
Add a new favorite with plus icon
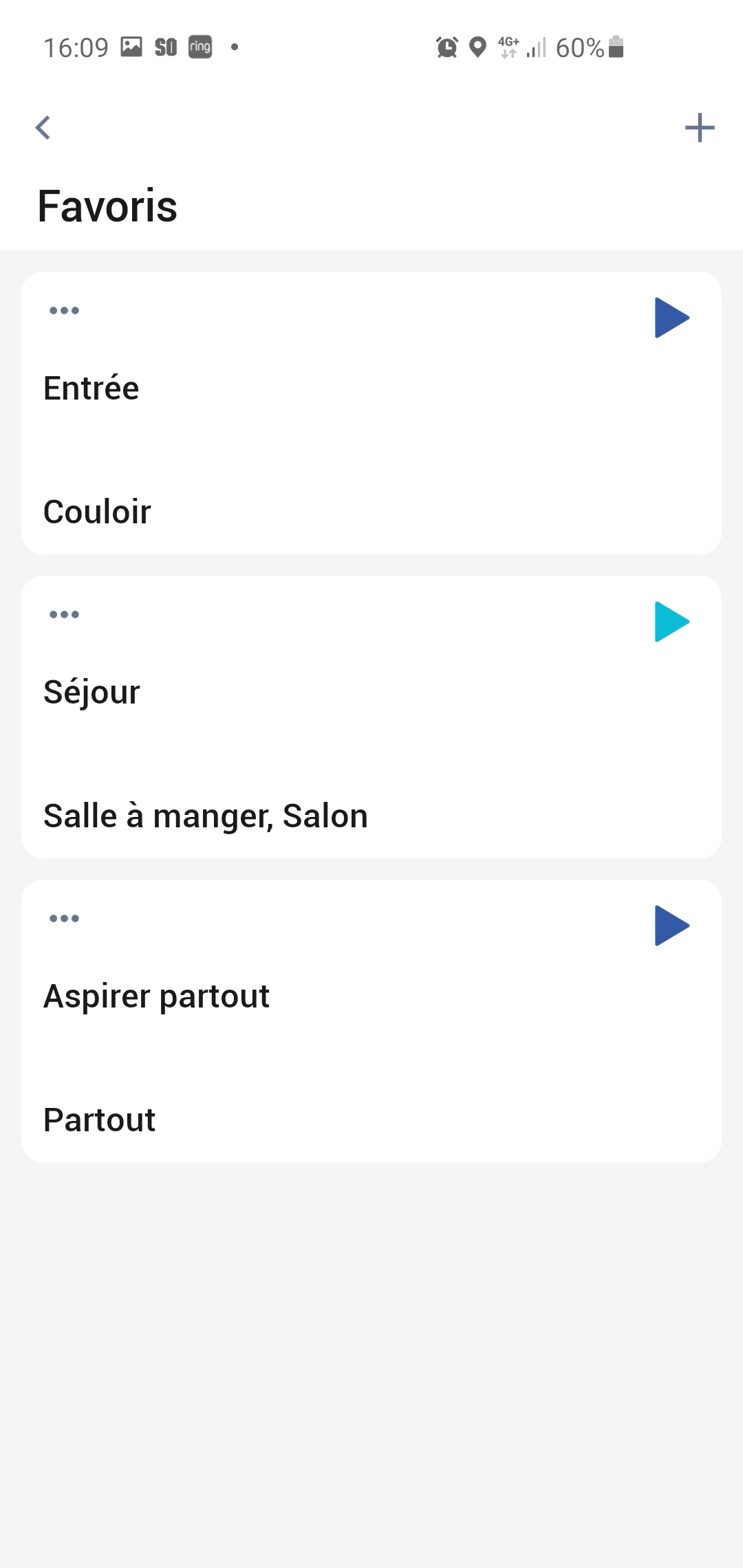click(x=700, y=128)
